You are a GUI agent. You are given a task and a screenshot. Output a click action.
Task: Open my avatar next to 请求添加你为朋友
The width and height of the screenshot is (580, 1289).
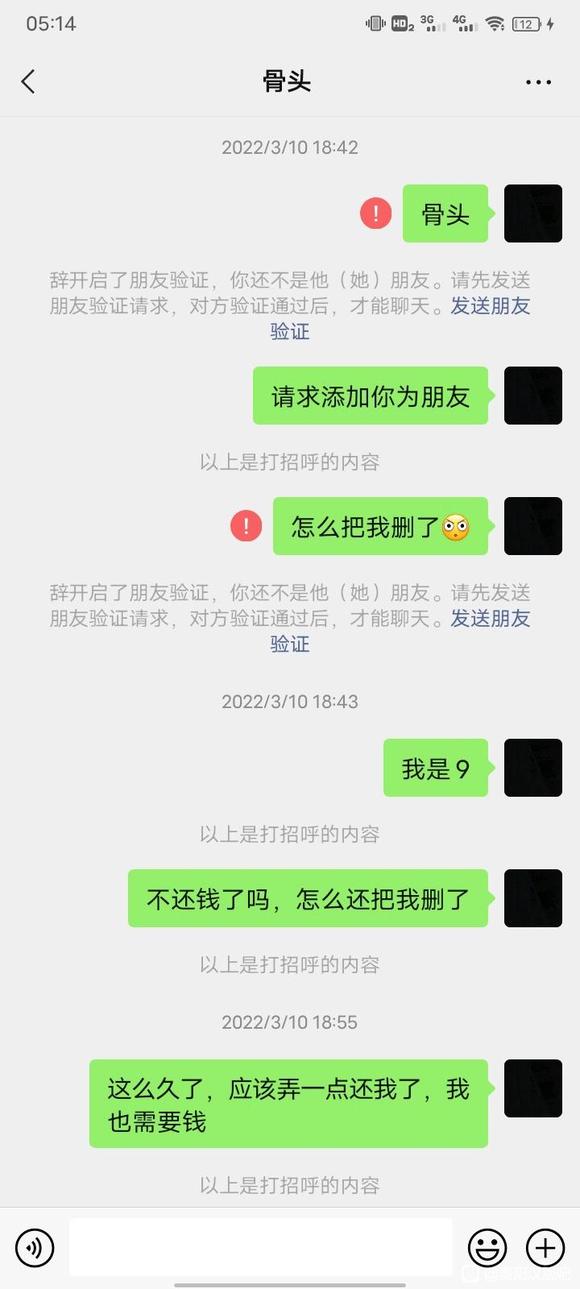click(533, 395)
